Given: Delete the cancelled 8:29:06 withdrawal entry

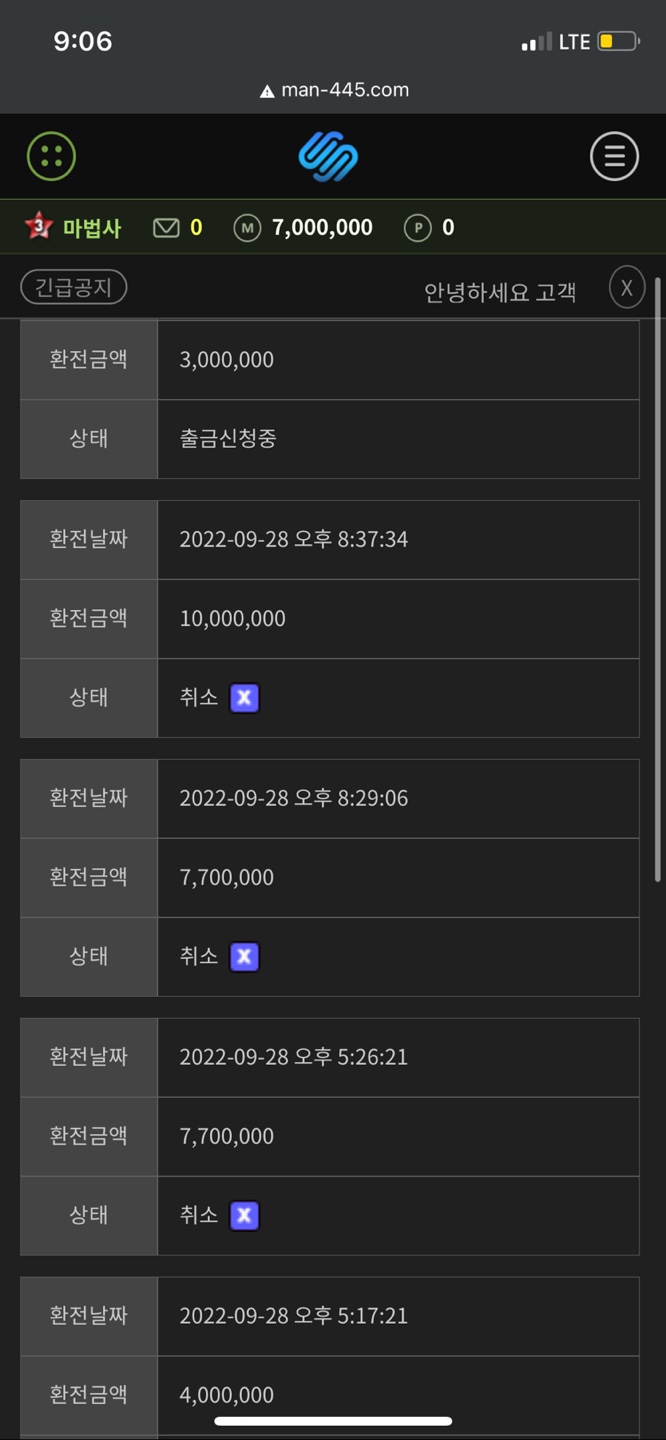Looking at the screenshot, I should [x=244, y=957].
